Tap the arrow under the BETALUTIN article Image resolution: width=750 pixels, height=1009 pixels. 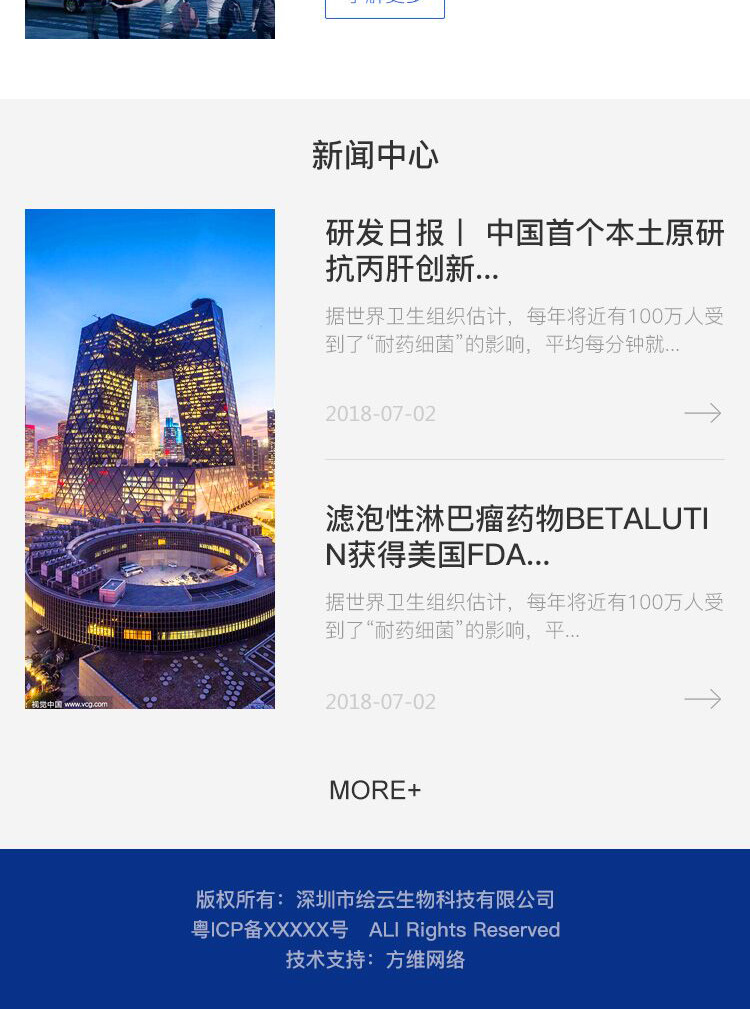(702, 699)
